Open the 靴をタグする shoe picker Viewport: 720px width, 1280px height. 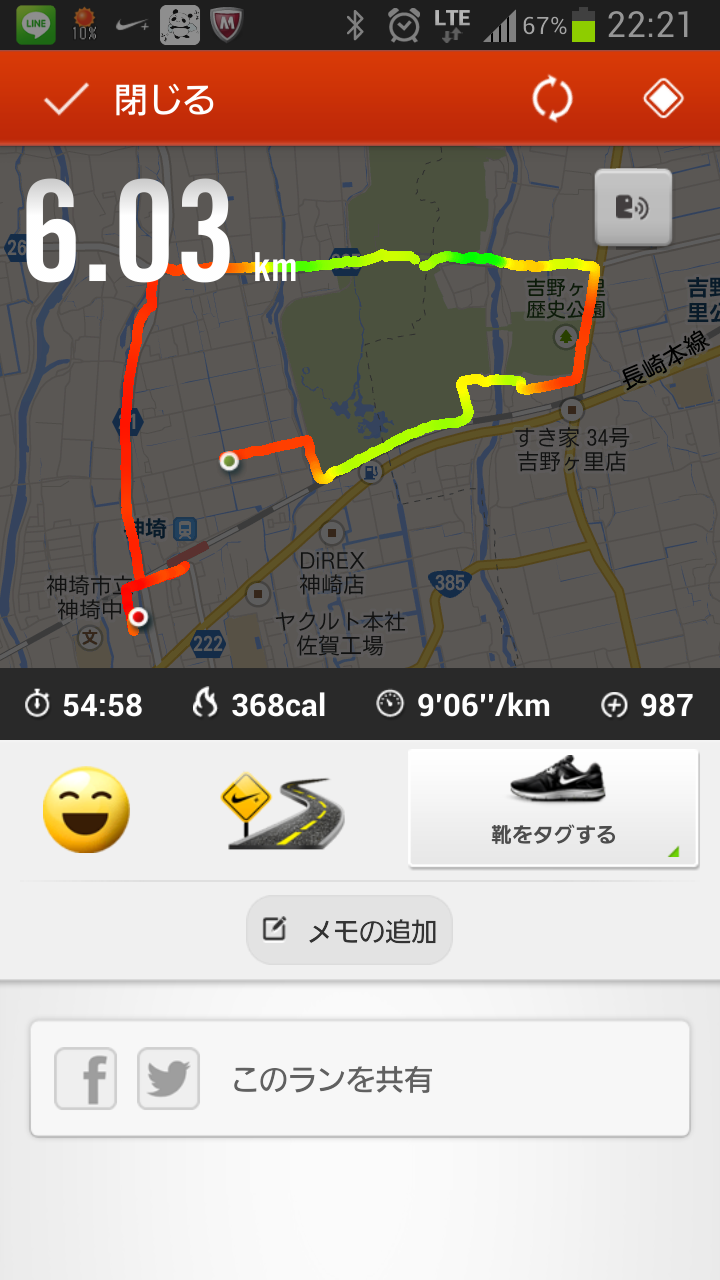(552, 807)
